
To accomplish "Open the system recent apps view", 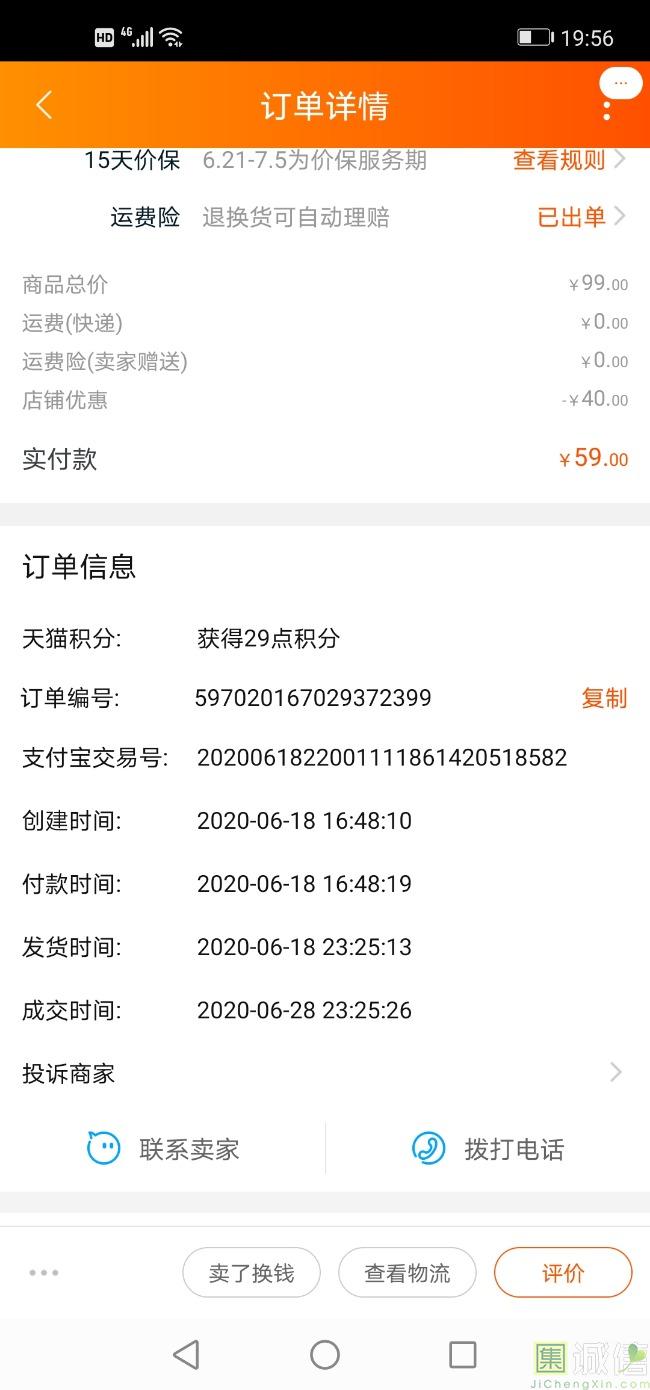I will pyautogui.click(x=463, y=1355).
